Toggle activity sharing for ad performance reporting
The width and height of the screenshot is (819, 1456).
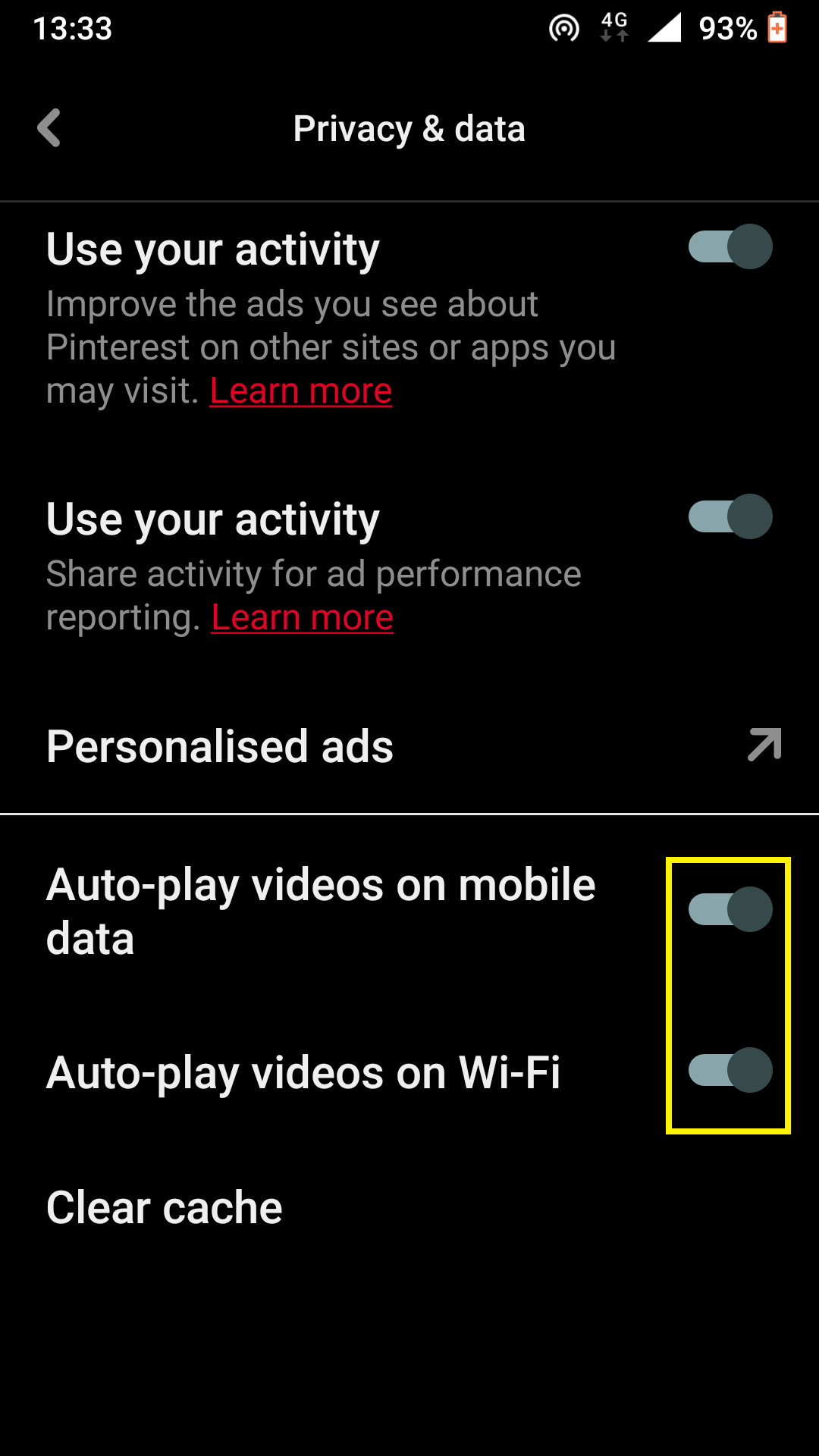pyautogui.click(x=730, y=516)
